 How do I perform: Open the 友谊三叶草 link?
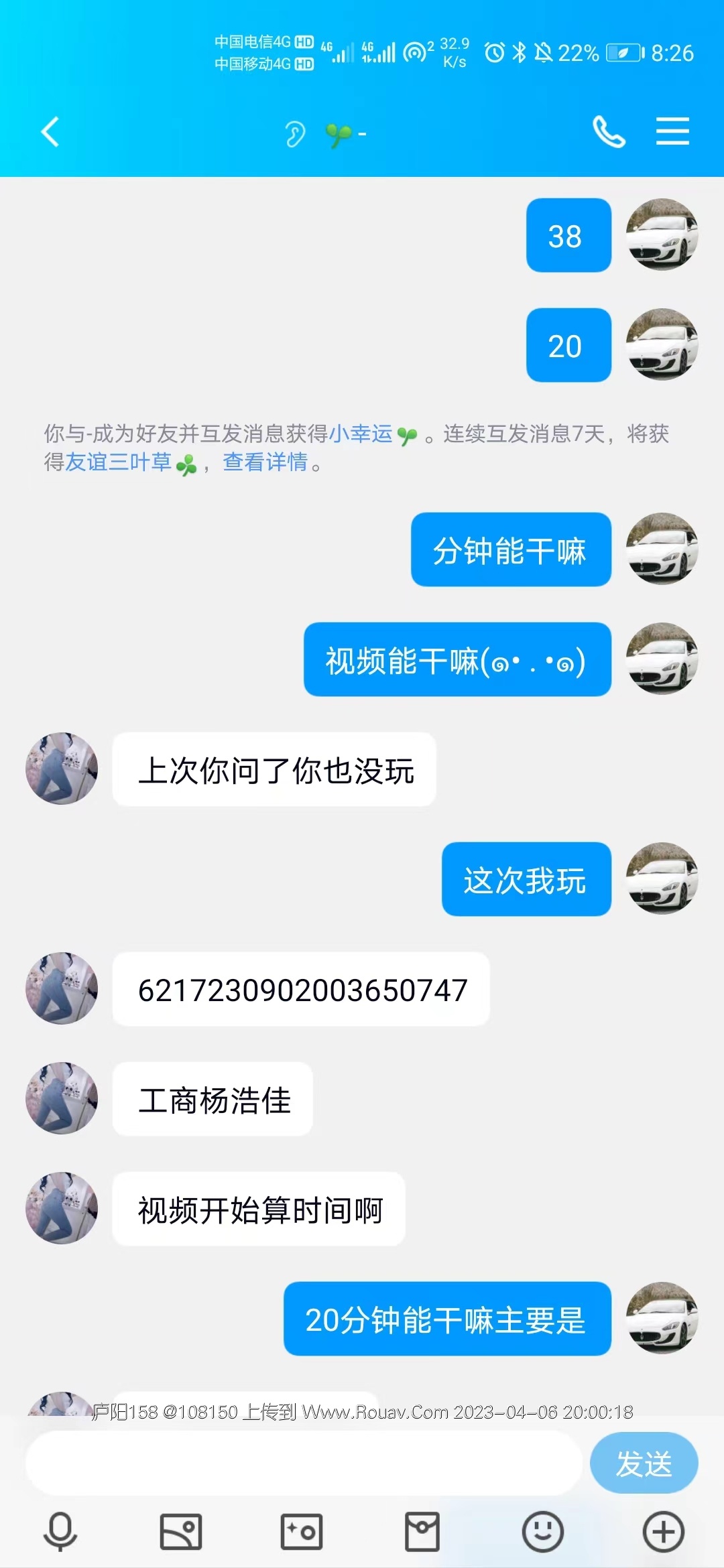click(119, 462)
